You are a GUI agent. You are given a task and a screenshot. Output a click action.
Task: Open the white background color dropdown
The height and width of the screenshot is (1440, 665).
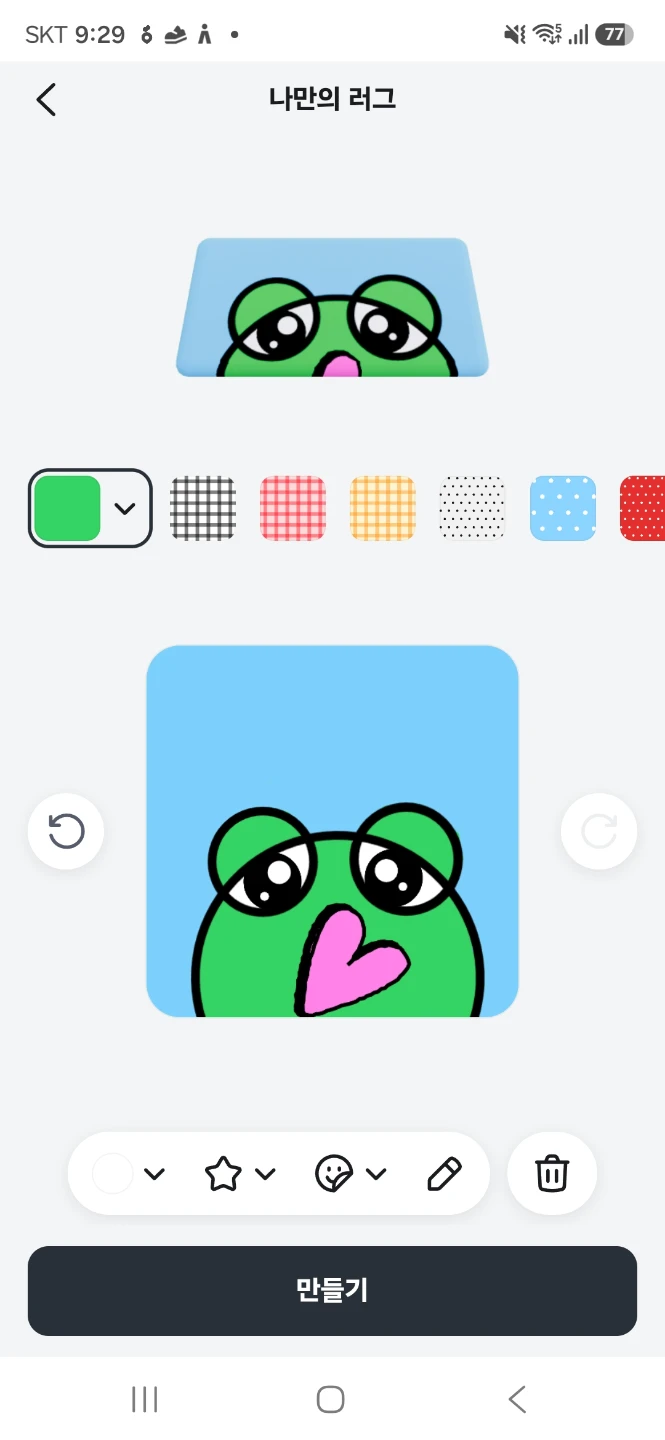(128, 1173)
